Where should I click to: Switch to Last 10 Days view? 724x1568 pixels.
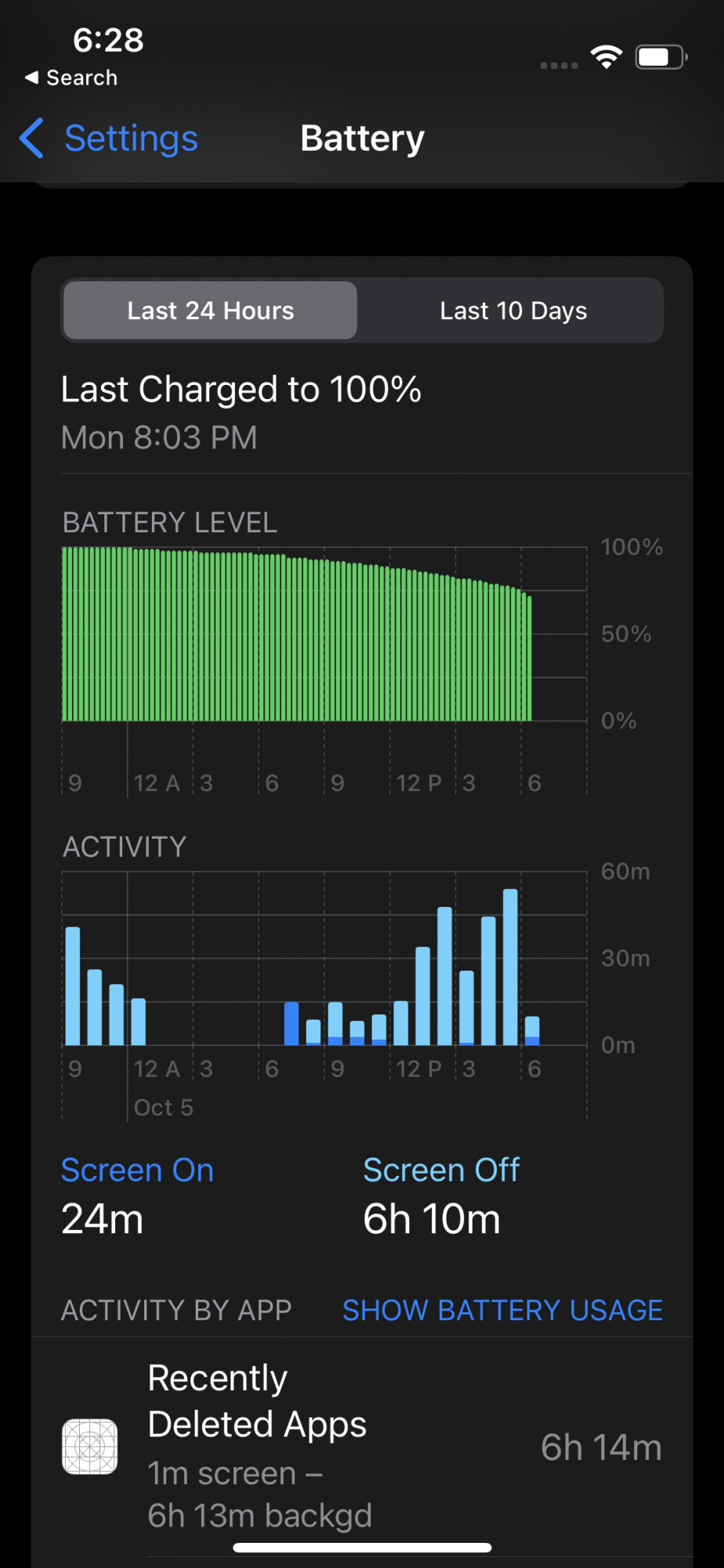[x=512, y=310]
